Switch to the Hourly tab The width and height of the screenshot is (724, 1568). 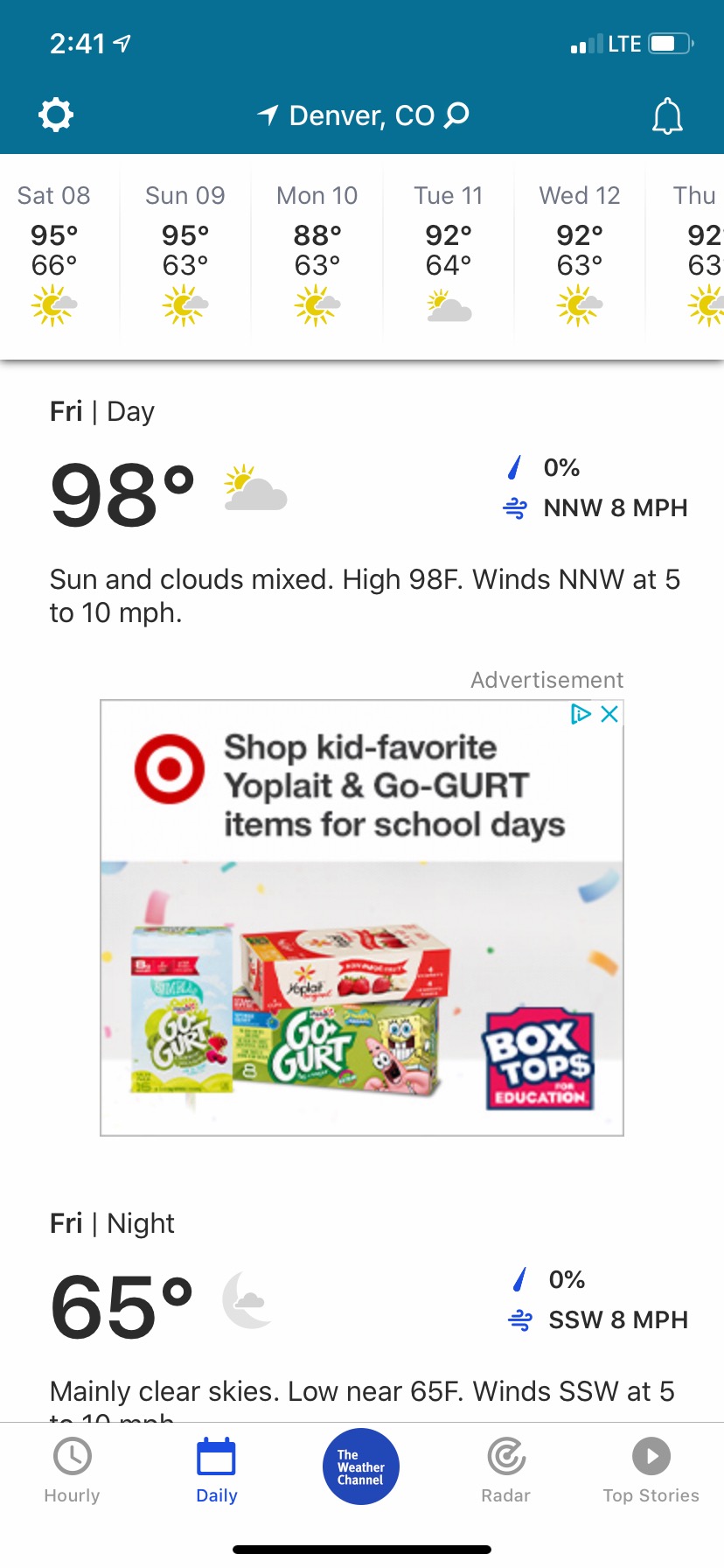pyautogui.click(x=73, y=1470)
